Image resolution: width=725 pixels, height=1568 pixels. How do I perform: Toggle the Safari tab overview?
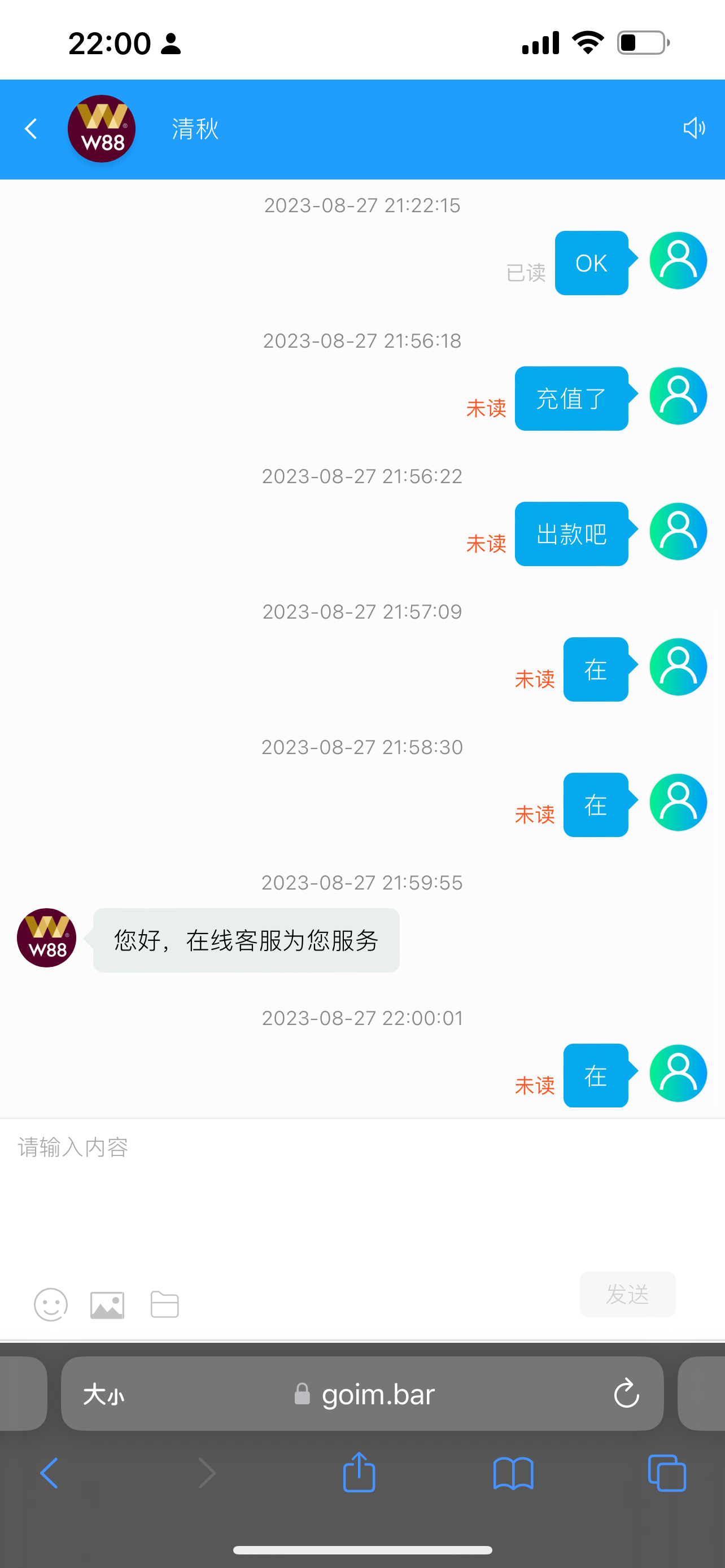click(667, 1473)
